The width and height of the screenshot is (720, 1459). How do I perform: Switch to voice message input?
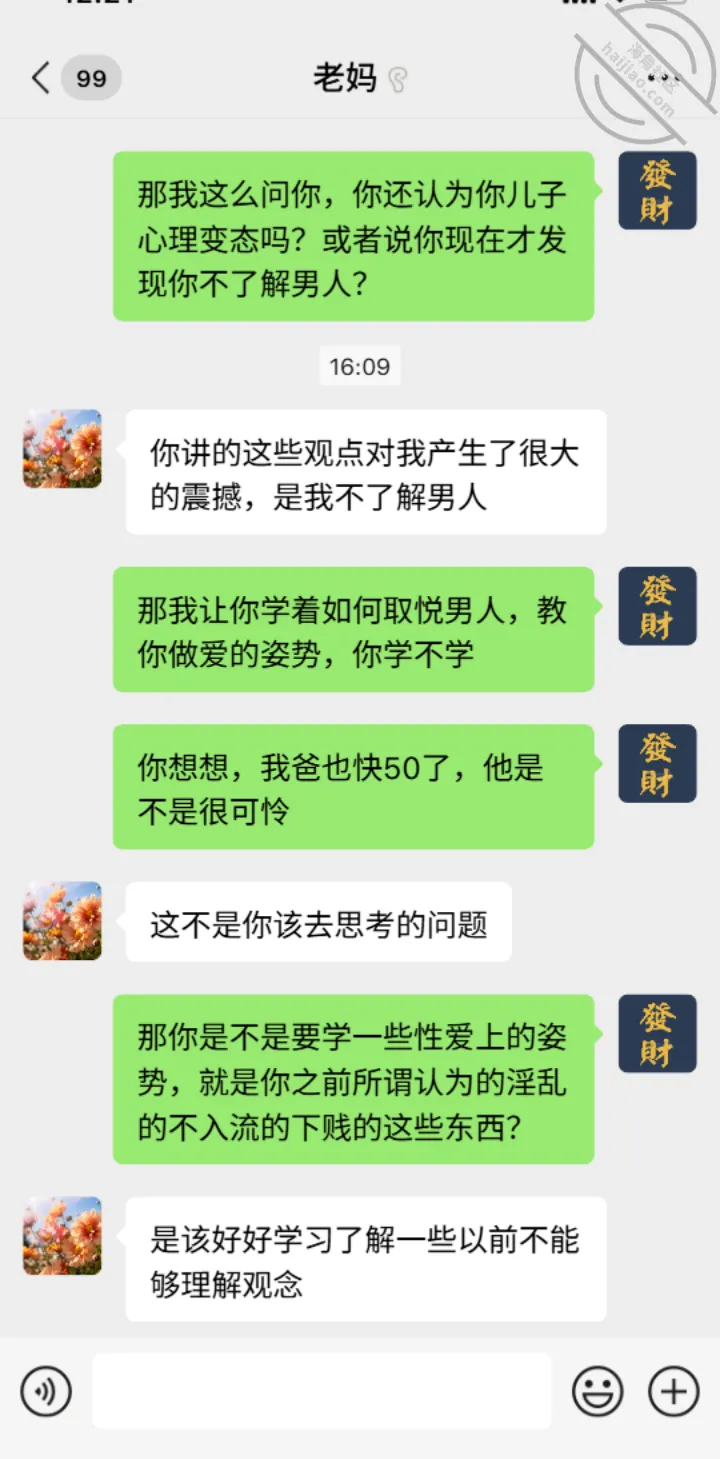[x=46, y=1391]
